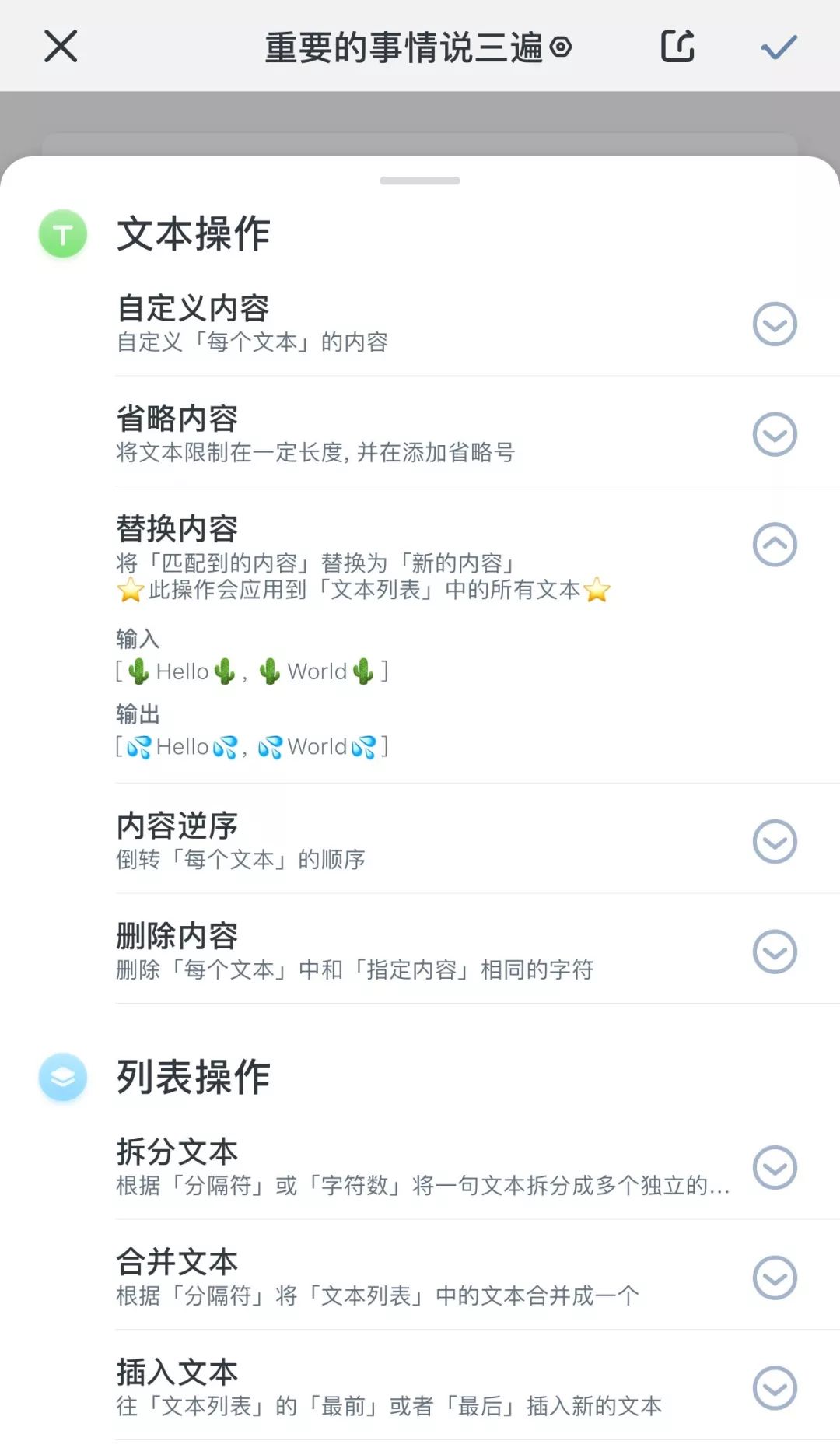
Task: Tap the share/export icon in top bar
Action: 677,46
